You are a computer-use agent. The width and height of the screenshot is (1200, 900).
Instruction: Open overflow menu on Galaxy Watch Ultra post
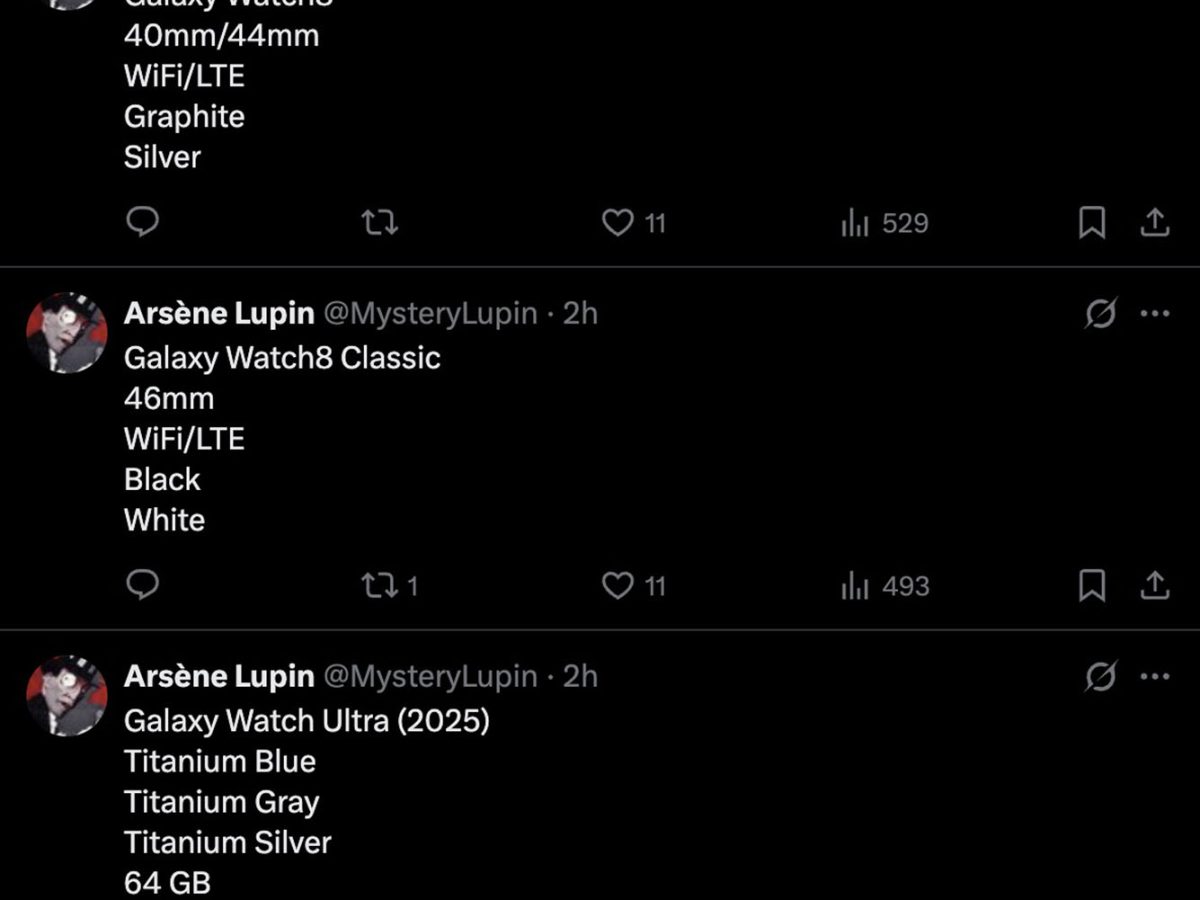coord(1155,677)
